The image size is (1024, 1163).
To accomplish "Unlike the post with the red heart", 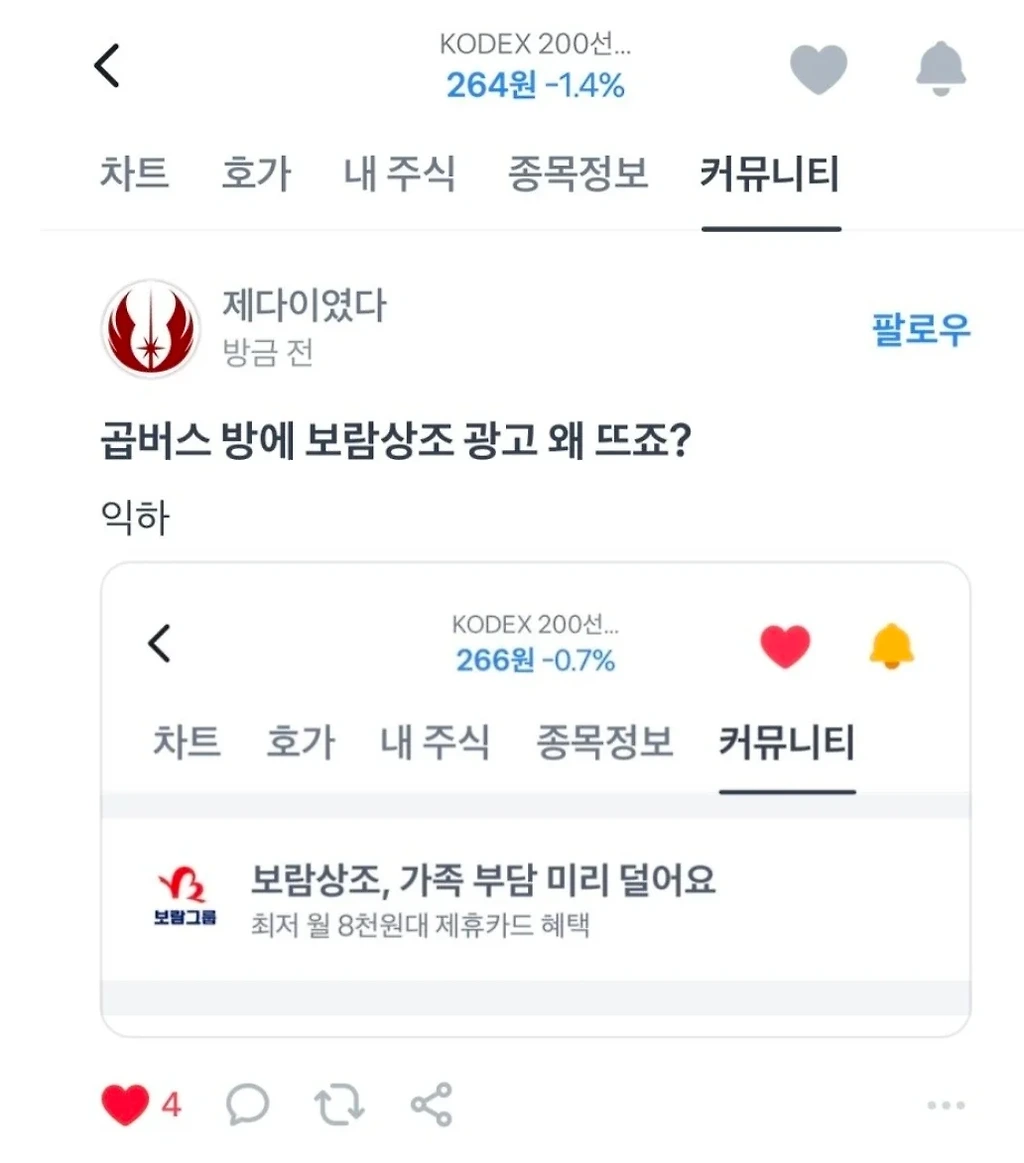I will click(125, 1104).
